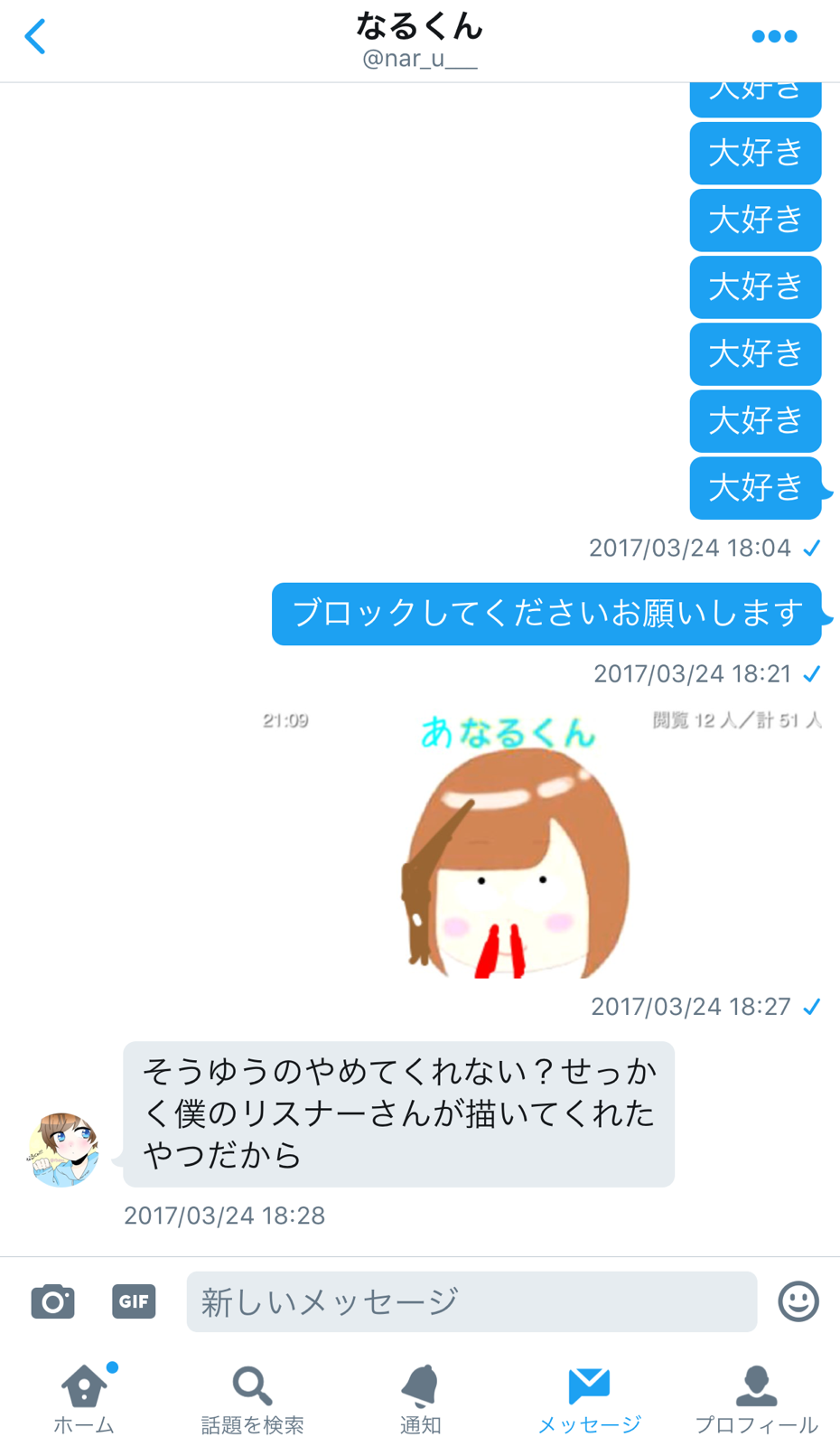Switch to the ホーム tab
840x1446 pixels.
tap(84, 1398)
